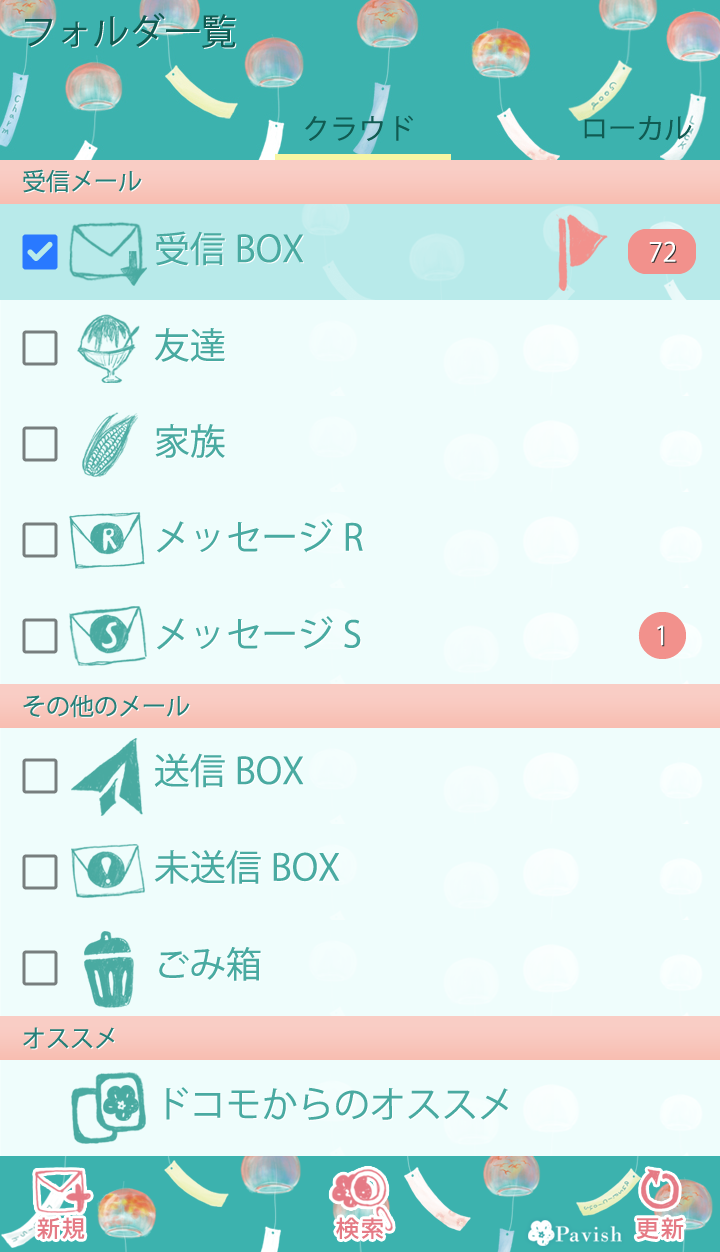Mark the メッセージ S checkbox
The image size is (720, 1252).
pos(40,636)
